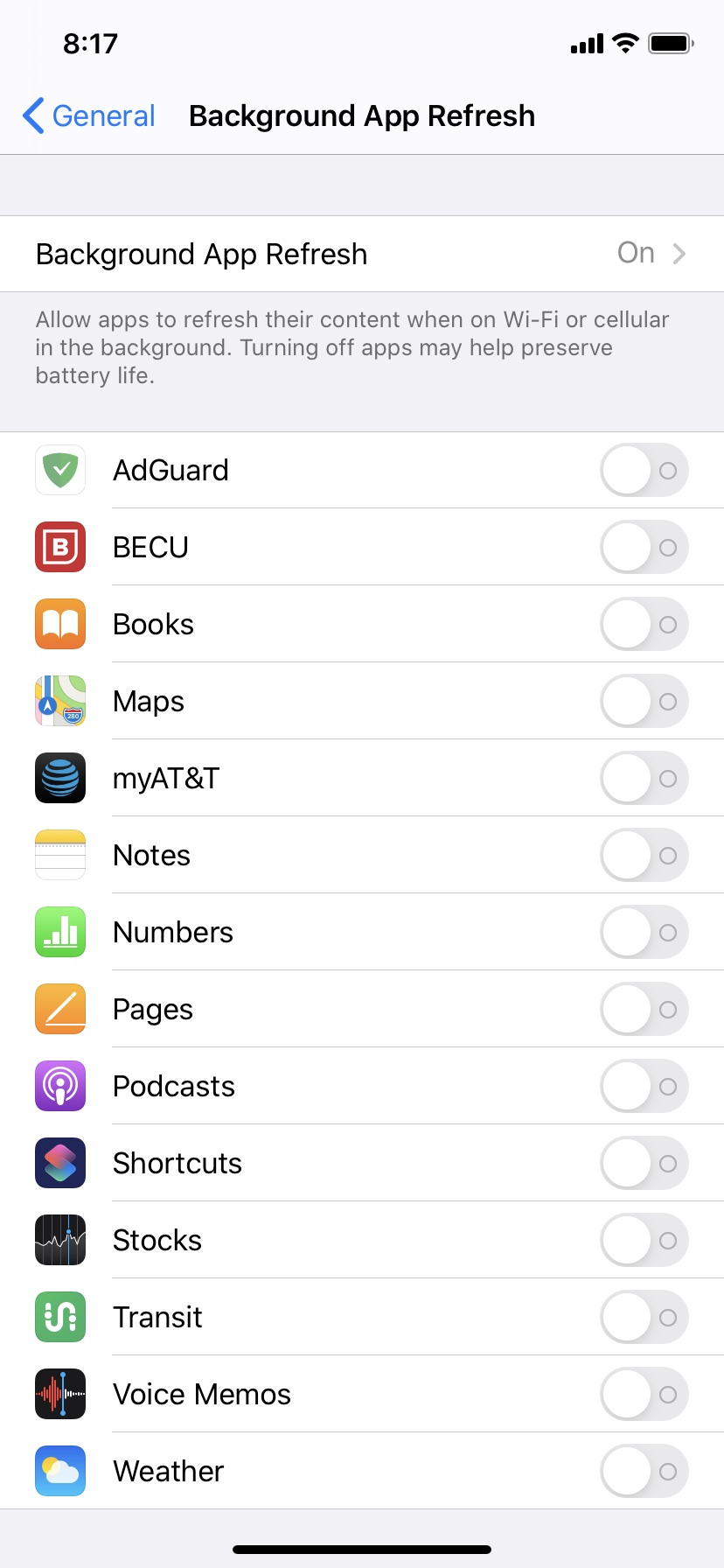Viewport: 724px width, 1568px height.
Task: Tap the clock showing 8:17
Action: click(x=91, y=43)
